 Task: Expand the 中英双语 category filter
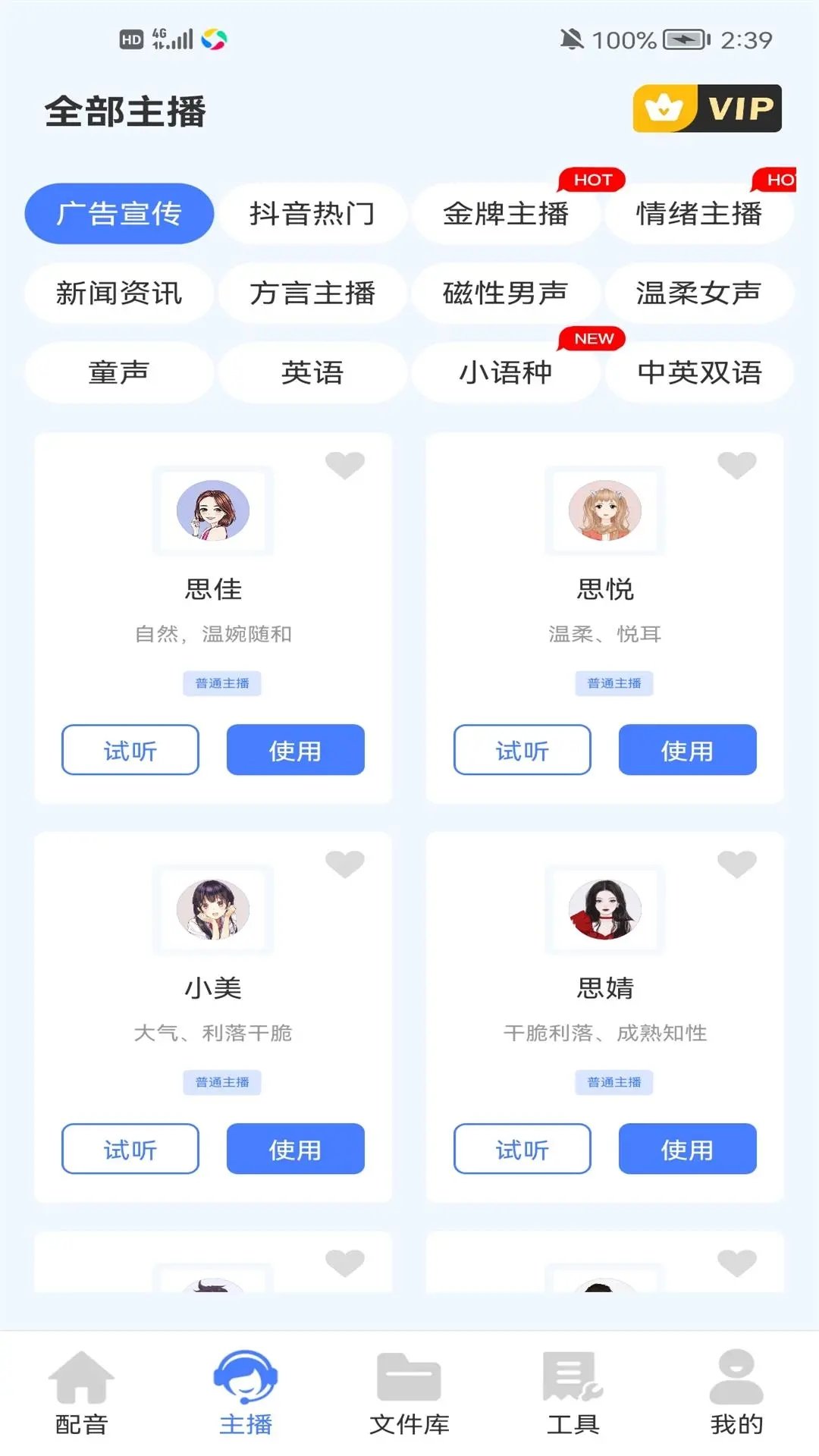coord(698,372)
